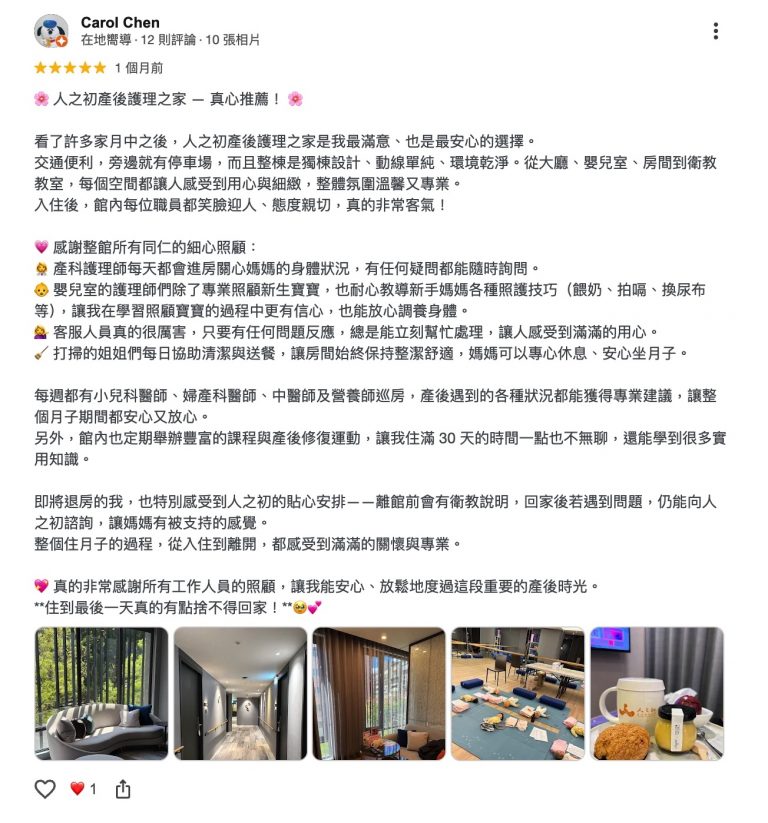Open the room with curtains photo
Screen dimensions: 768x823
tap(379, 693)
